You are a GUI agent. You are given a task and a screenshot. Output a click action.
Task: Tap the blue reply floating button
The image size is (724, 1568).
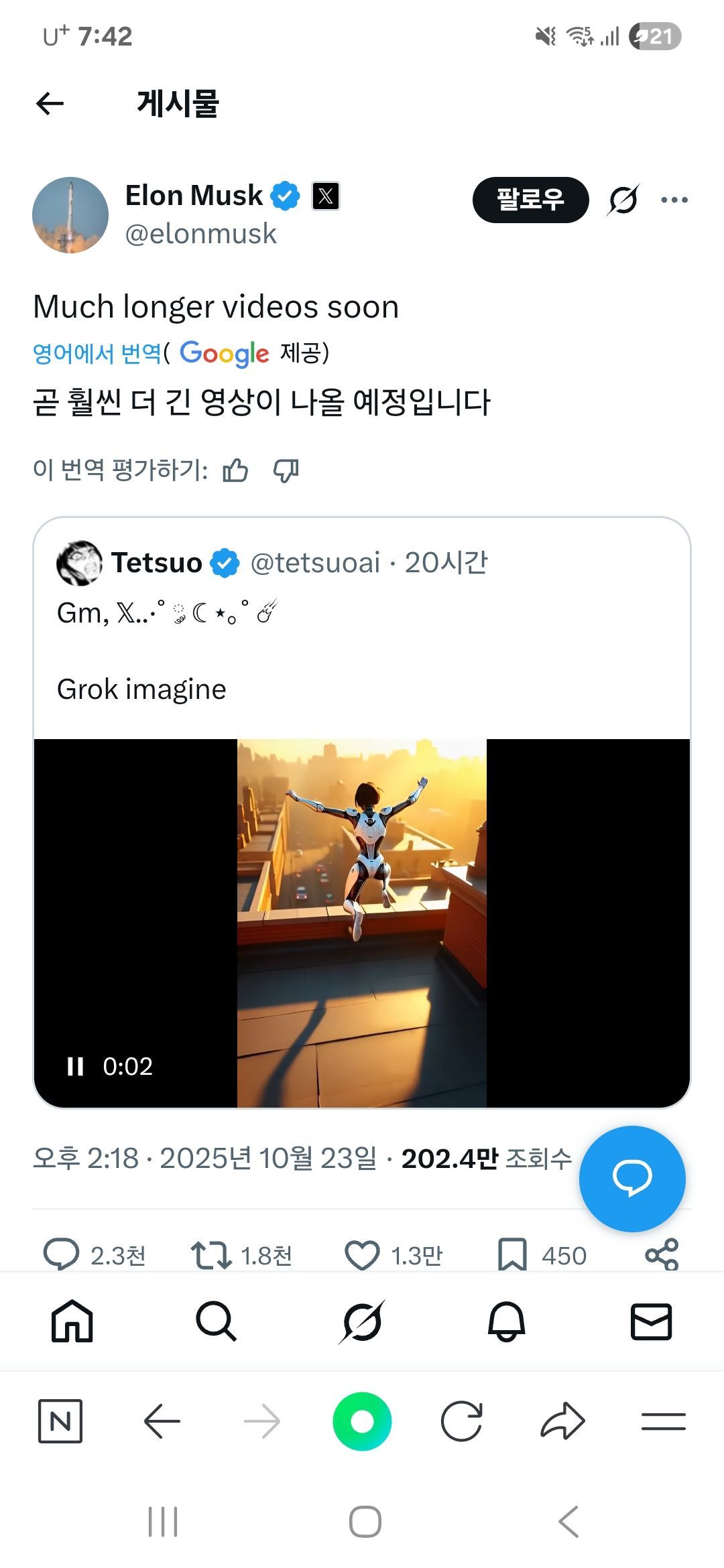point(632,1179)
